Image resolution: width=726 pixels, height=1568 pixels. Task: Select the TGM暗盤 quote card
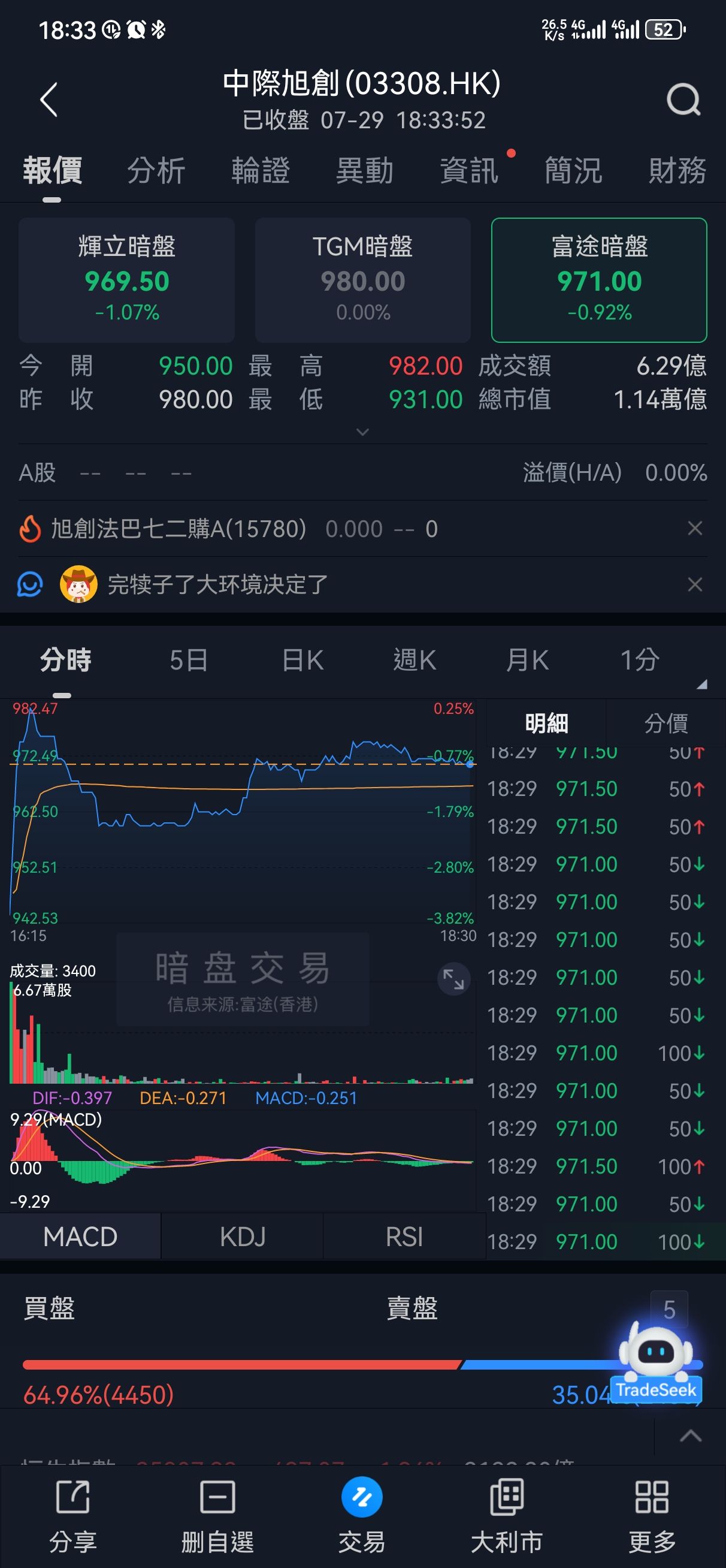[x=362, y=280]
